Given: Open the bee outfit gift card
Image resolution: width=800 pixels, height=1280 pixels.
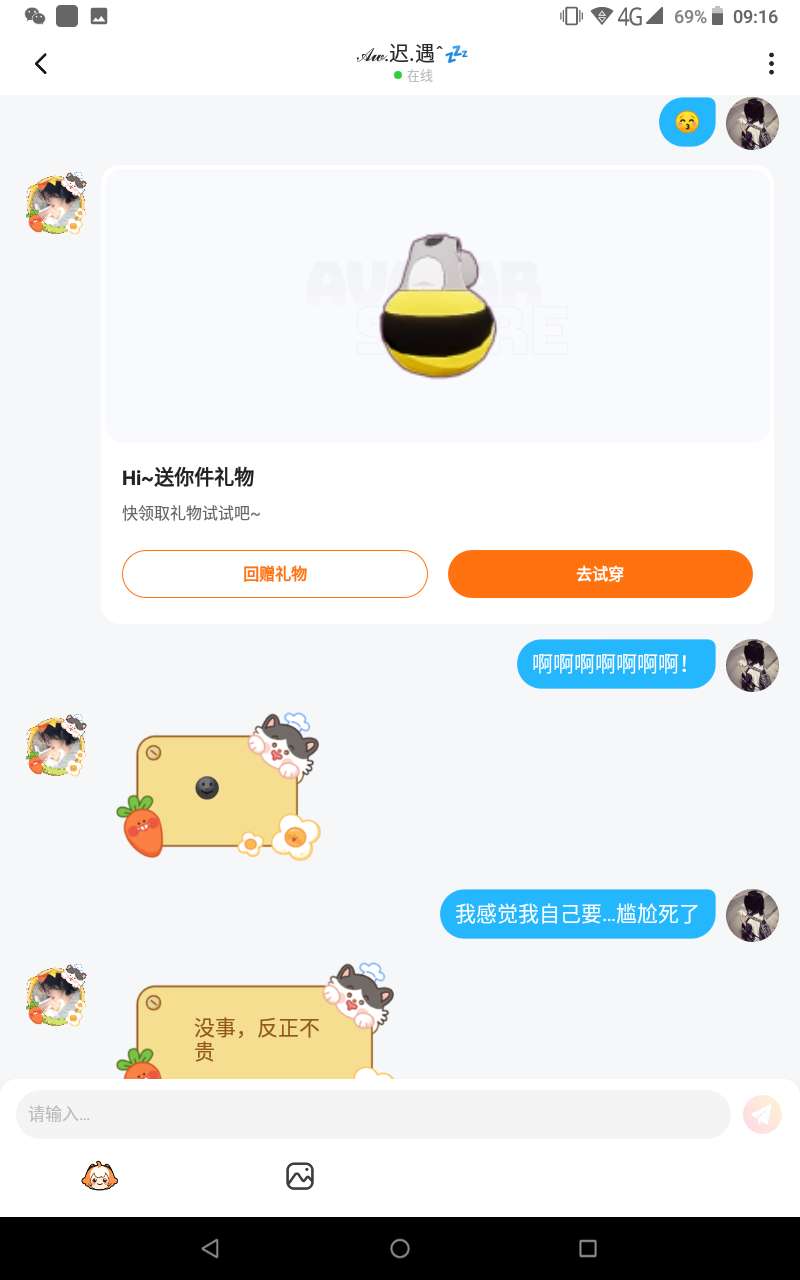Looking at the screenshot, I should [438, 305].
